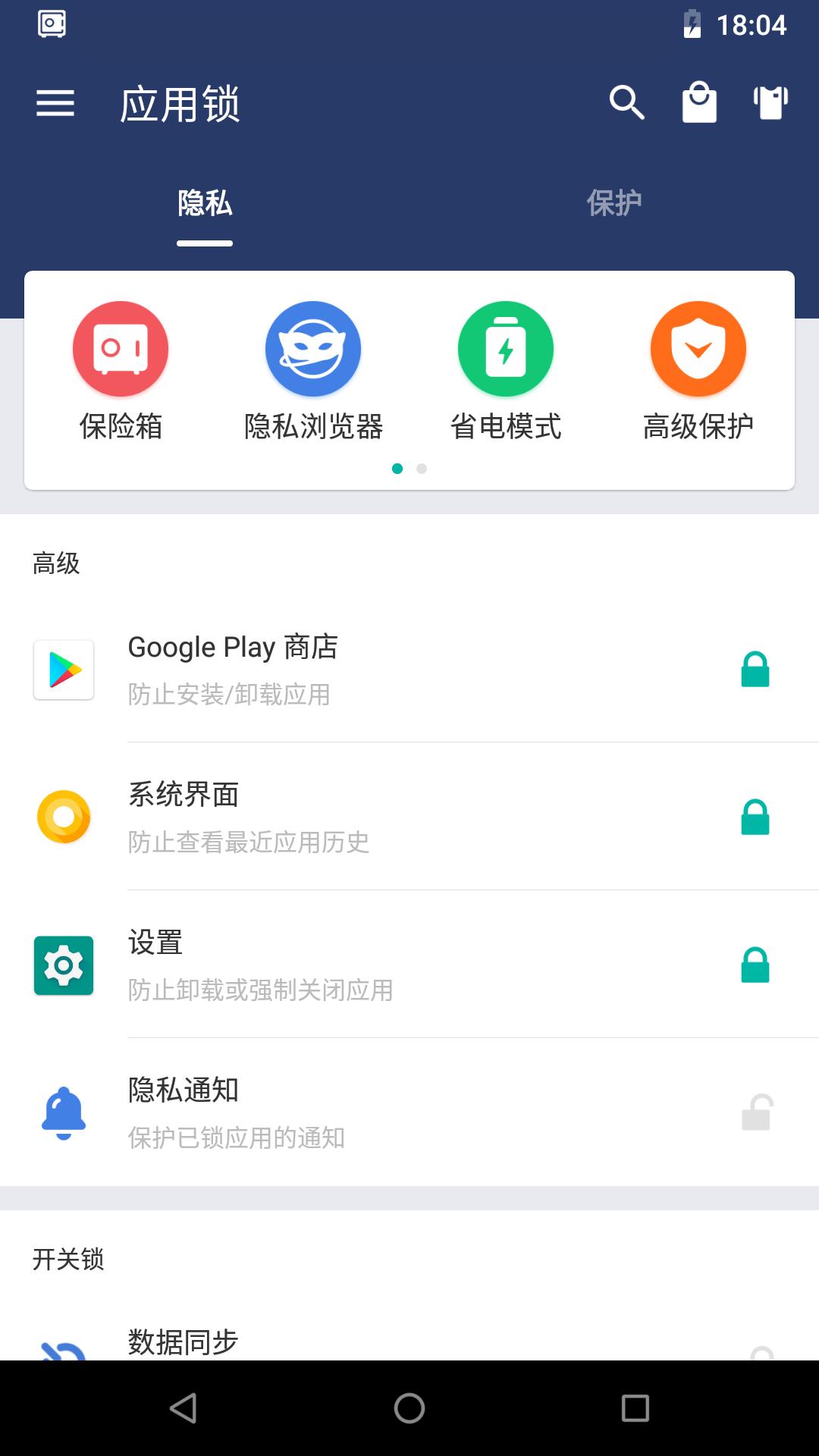The height and width of the screenshot is (1456, 819).
Task: Open the themes shirt icon
Action: coord(770,102)
